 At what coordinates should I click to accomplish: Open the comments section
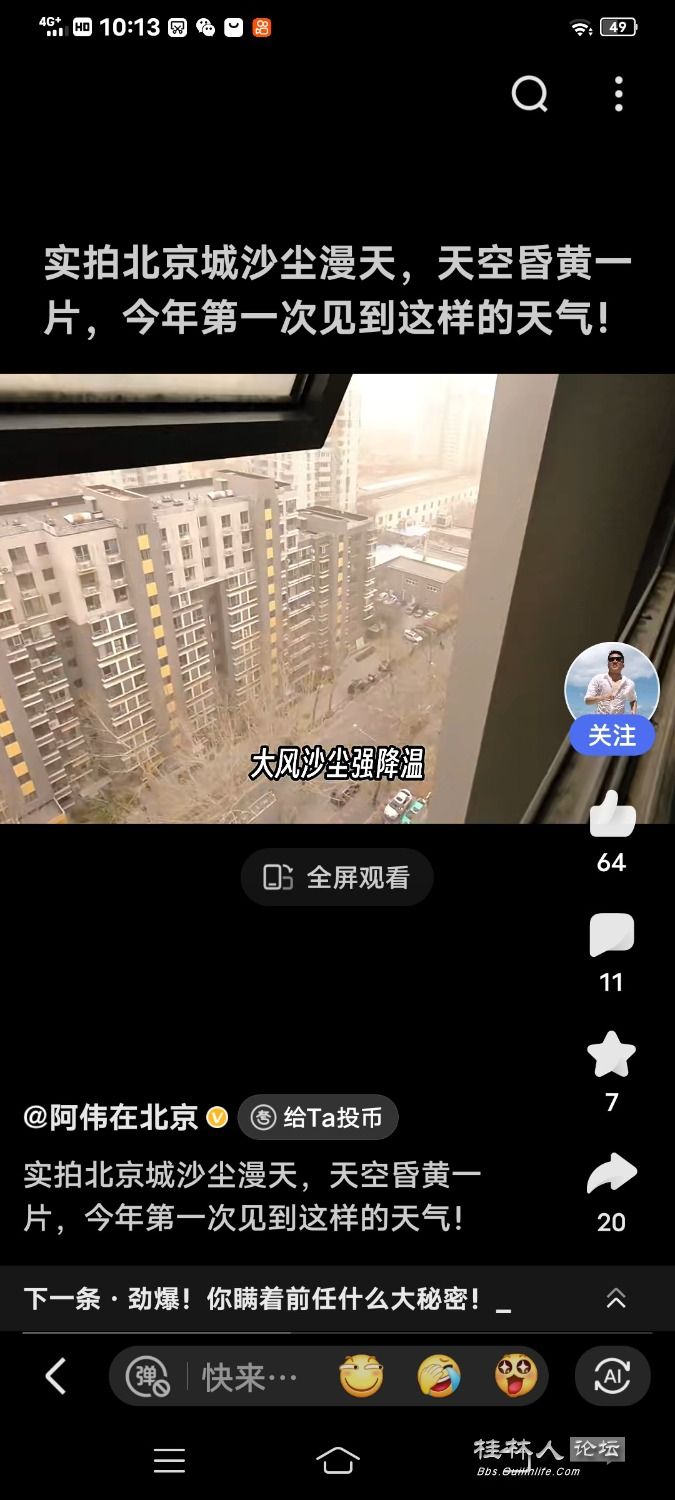click(612, 936)
